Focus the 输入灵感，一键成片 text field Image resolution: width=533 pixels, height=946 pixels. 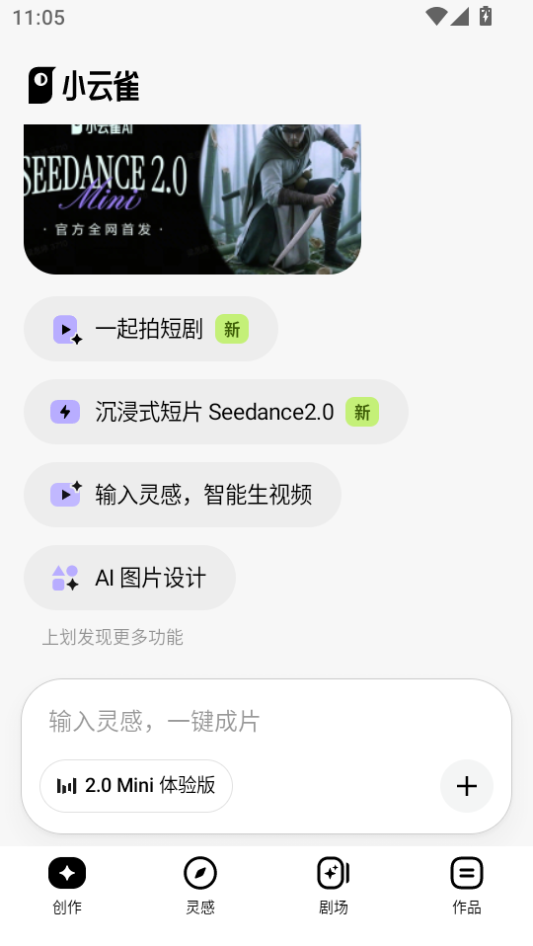click(266, 722)
